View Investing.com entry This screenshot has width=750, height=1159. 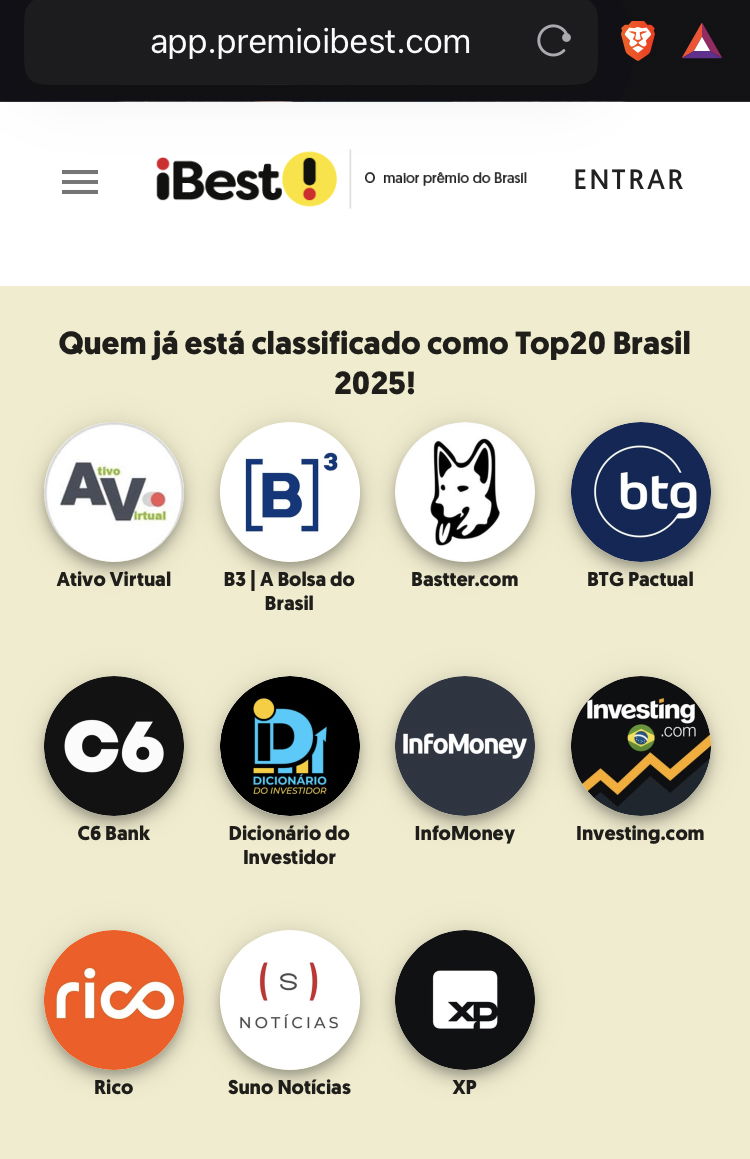pyautogui.click(x=641, y=746)
